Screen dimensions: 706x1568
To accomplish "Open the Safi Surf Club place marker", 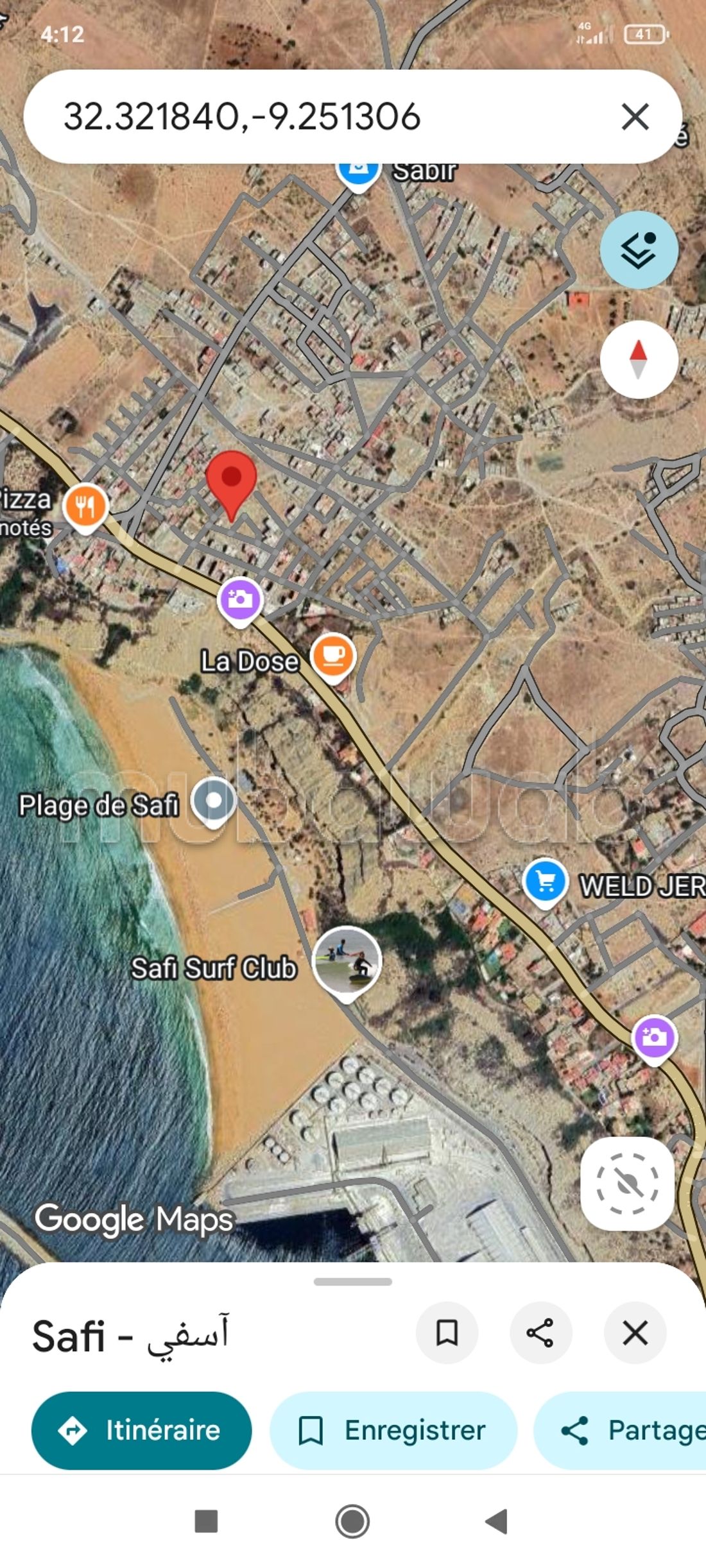I will pyautogui.click(x=347, y=960).
